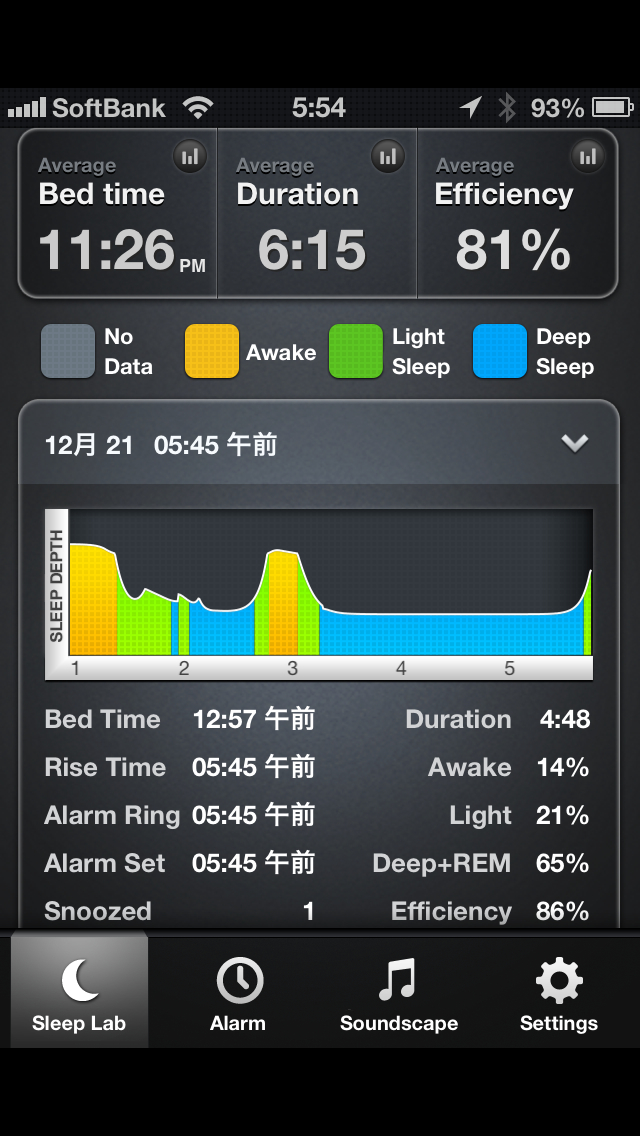
Task: Switch to the Sleep Lab tab
Action: click(x=79, y=992)
